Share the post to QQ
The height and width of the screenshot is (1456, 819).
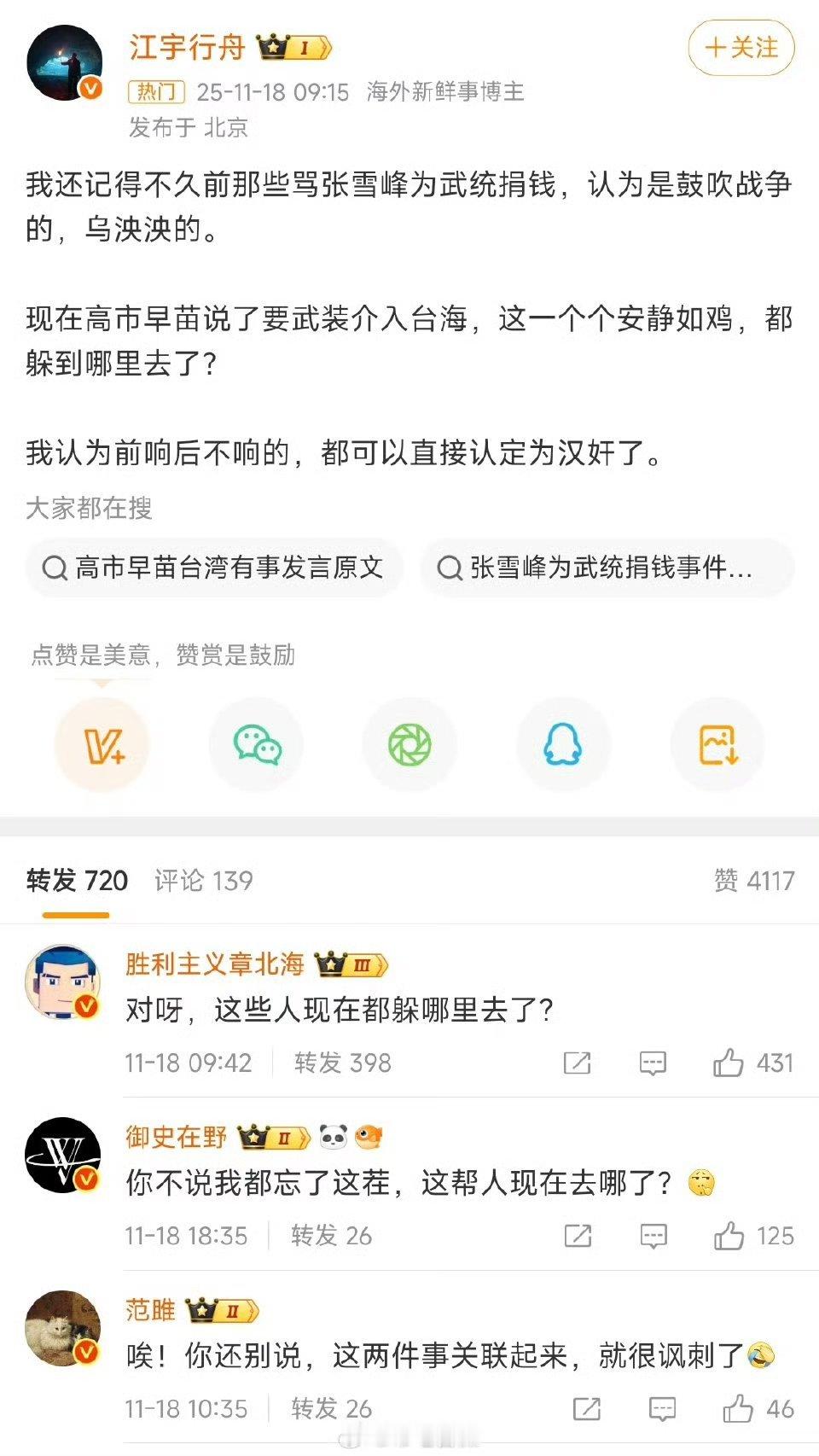pyautogui.click(x=563, y=743)
